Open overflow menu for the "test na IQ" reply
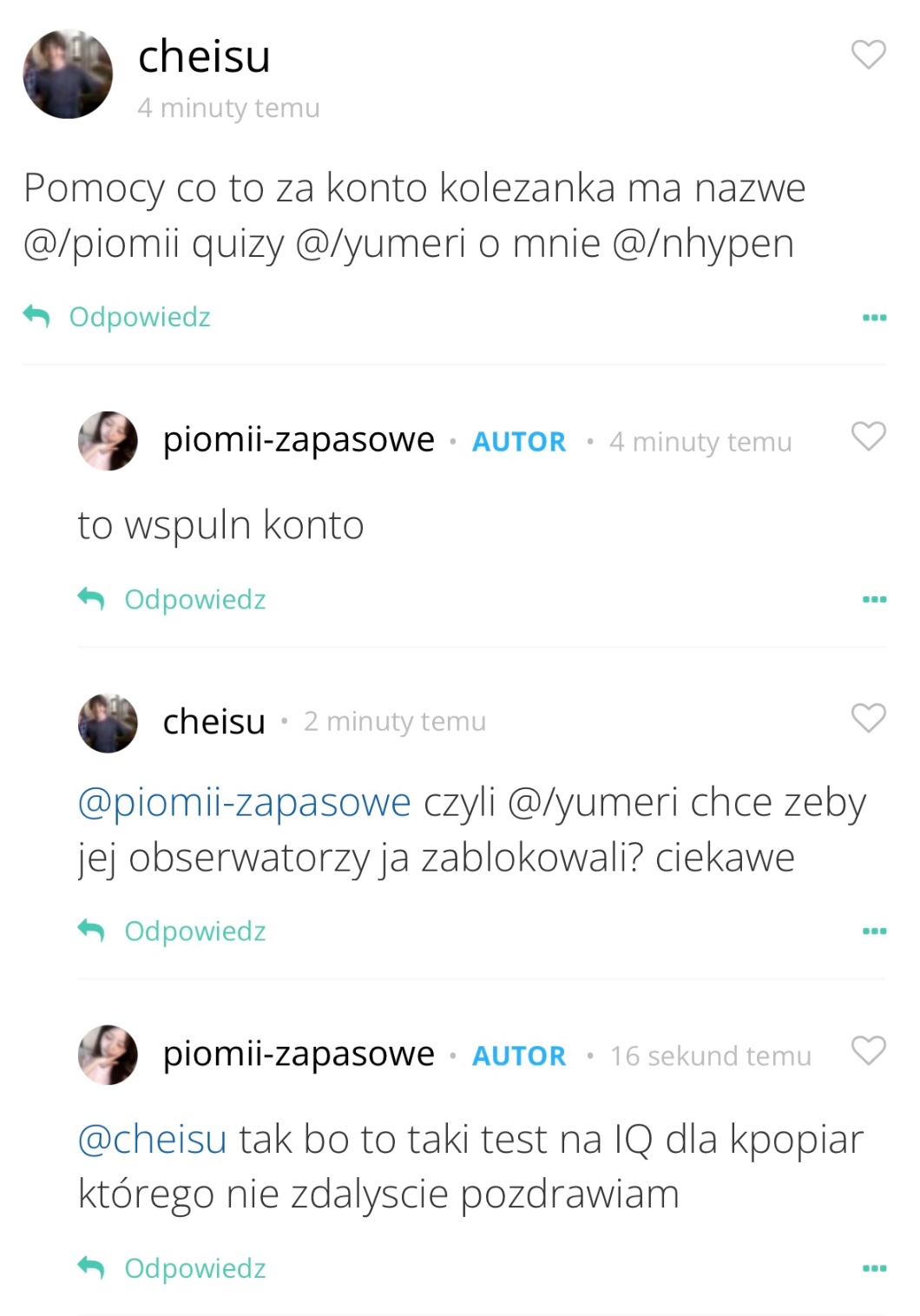This screenshot has height=1316, width=920. [874, 1269]
